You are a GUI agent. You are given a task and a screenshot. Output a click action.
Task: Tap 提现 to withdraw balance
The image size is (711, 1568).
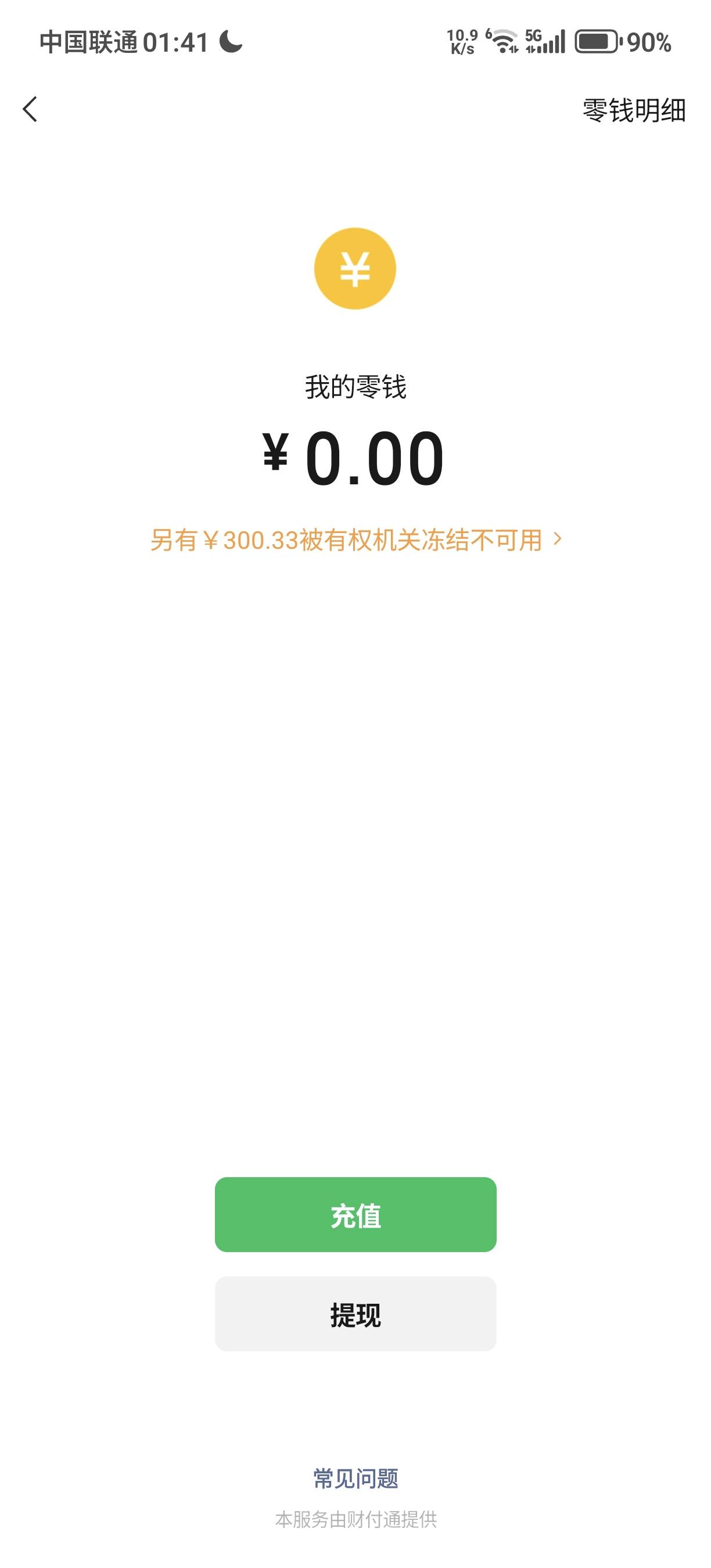click(355, 1314)
